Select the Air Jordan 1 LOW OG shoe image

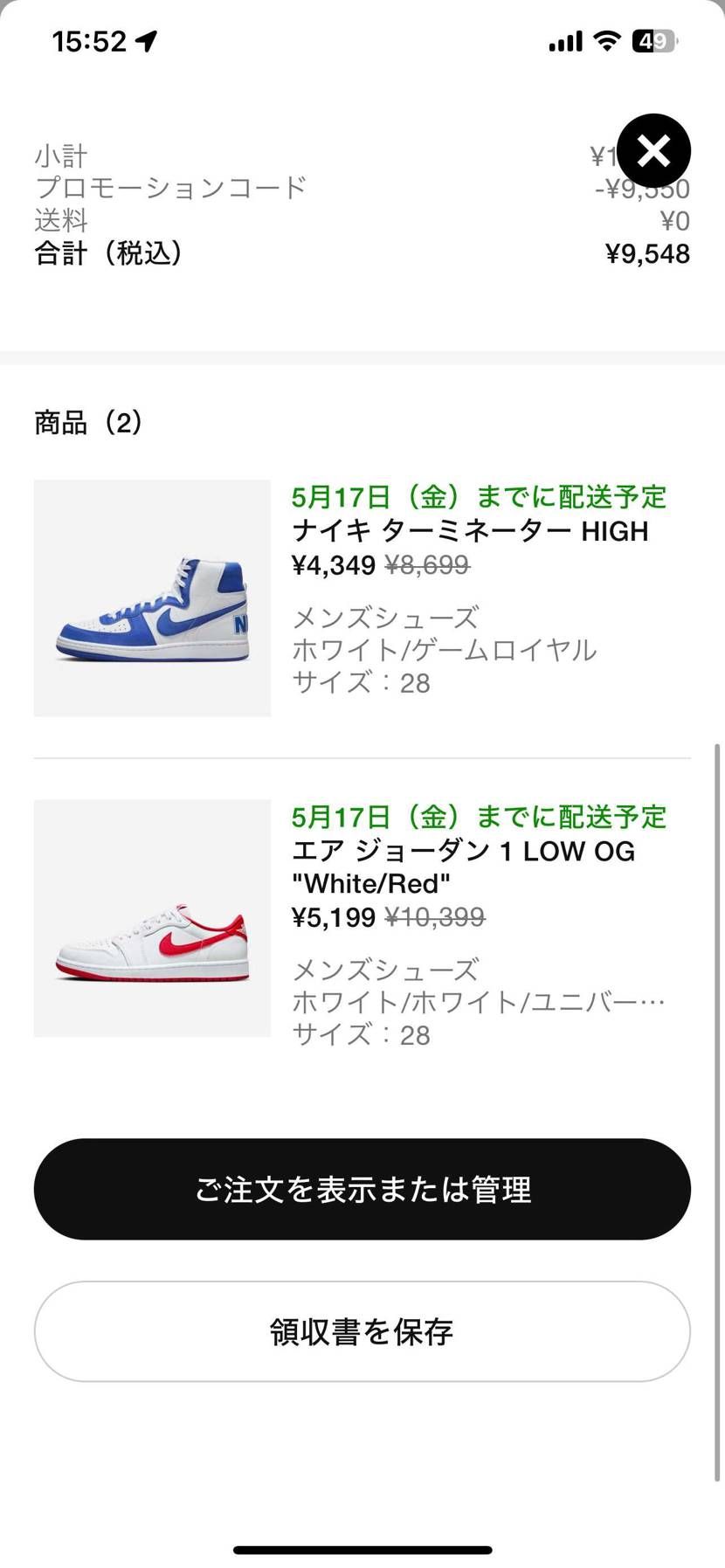(x=152, y=917)
